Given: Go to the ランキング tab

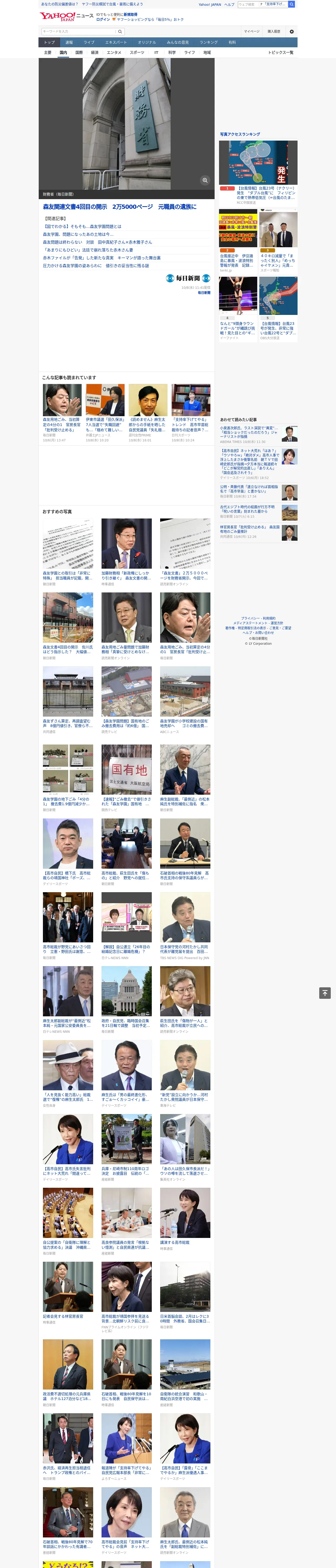Looking at the screenshot, I should click(x=209, y=43).
